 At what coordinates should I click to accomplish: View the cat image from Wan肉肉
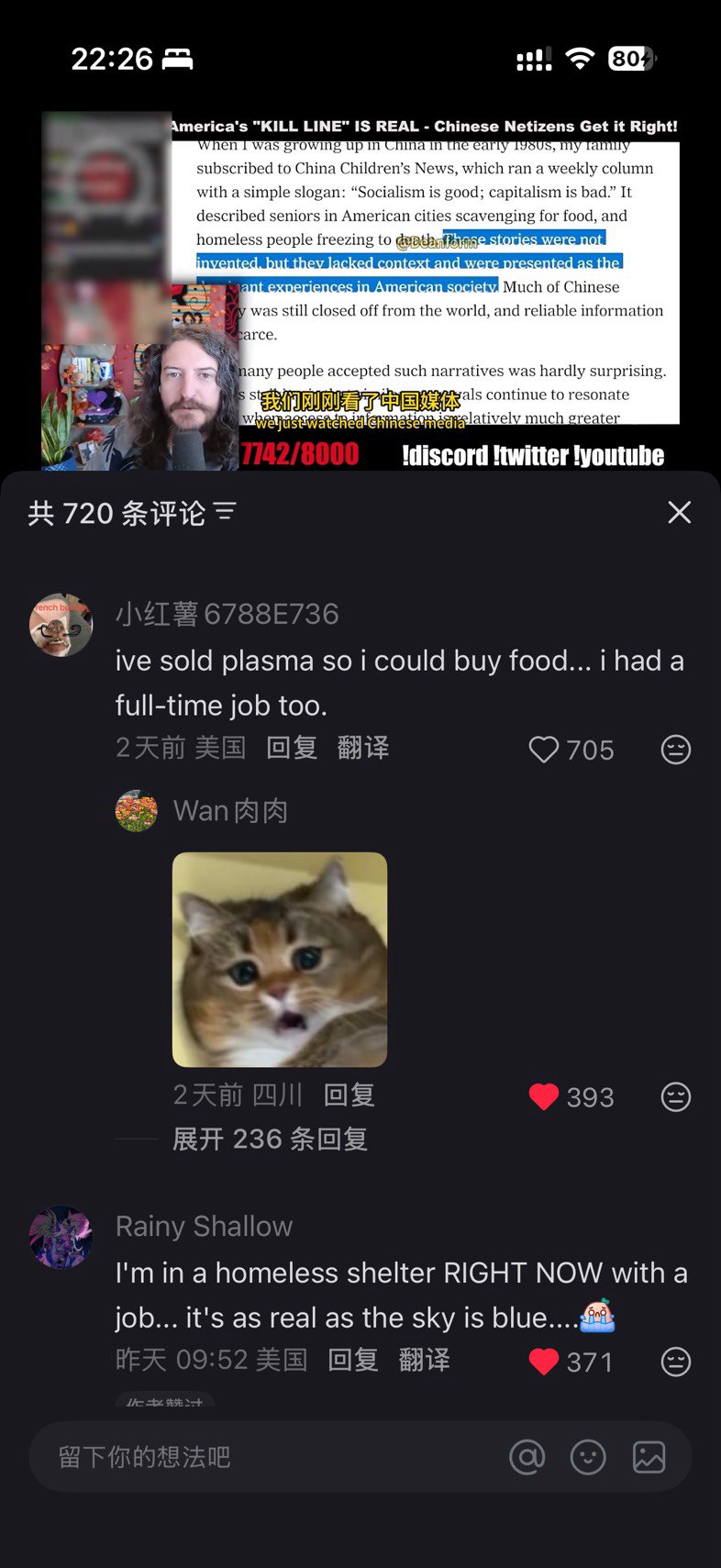(280, 959)
